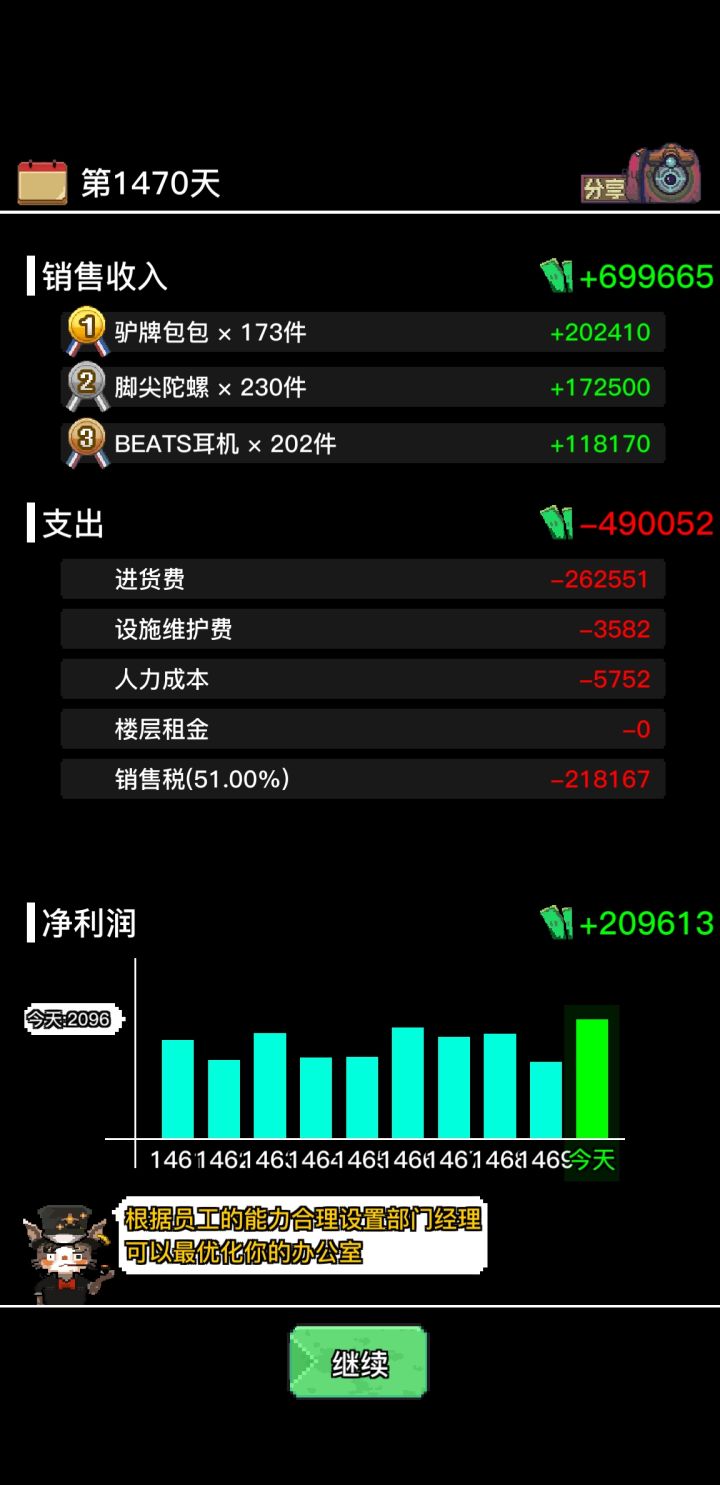
Task: Click the 销售税(51.00%) expense row
Action: (x=360, y=779)
